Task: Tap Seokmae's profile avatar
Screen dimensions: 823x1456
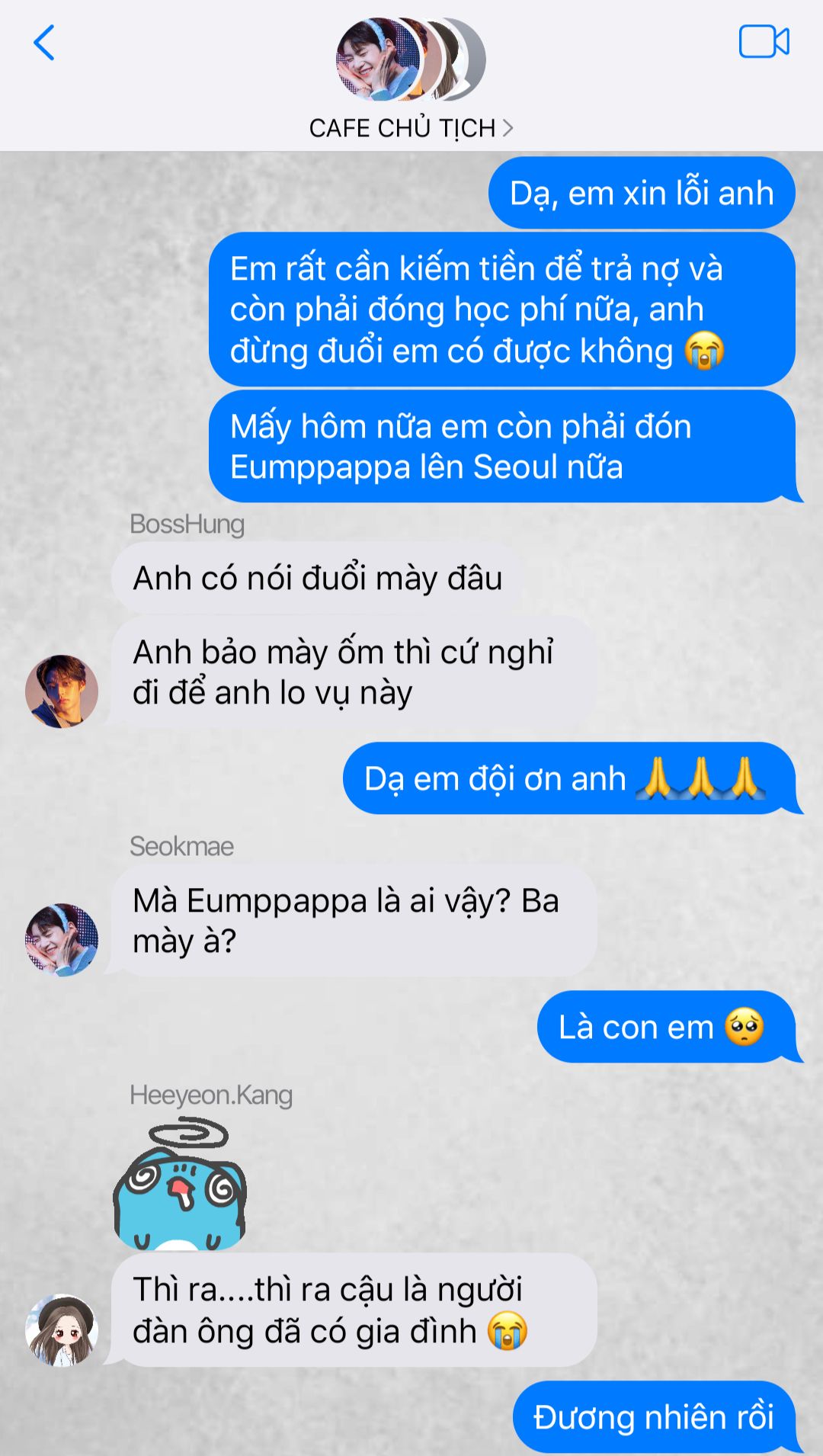Action: 62,940
